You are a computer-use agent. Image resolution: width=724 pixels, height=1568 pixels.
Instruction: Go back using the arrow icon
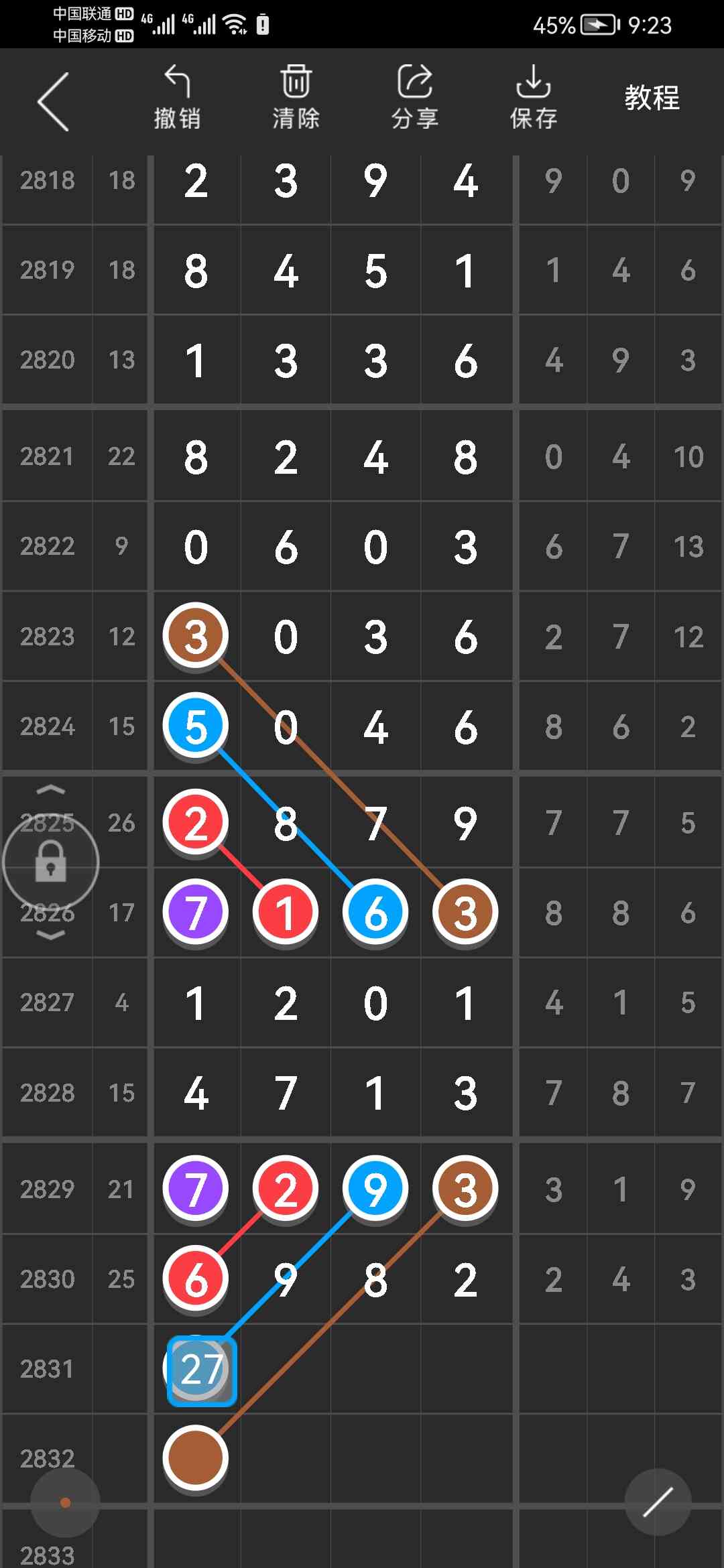54,101
